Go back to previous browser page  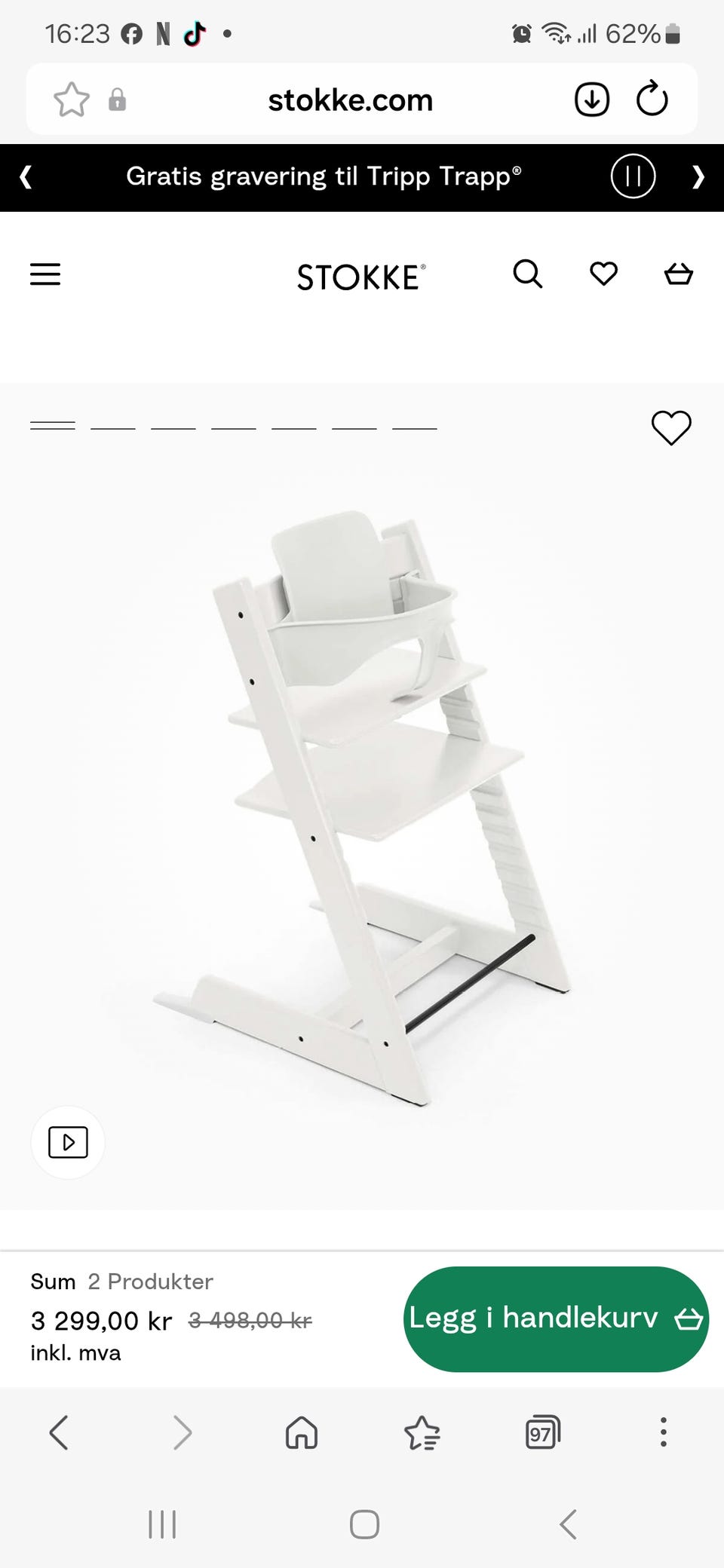point(59,1432)
